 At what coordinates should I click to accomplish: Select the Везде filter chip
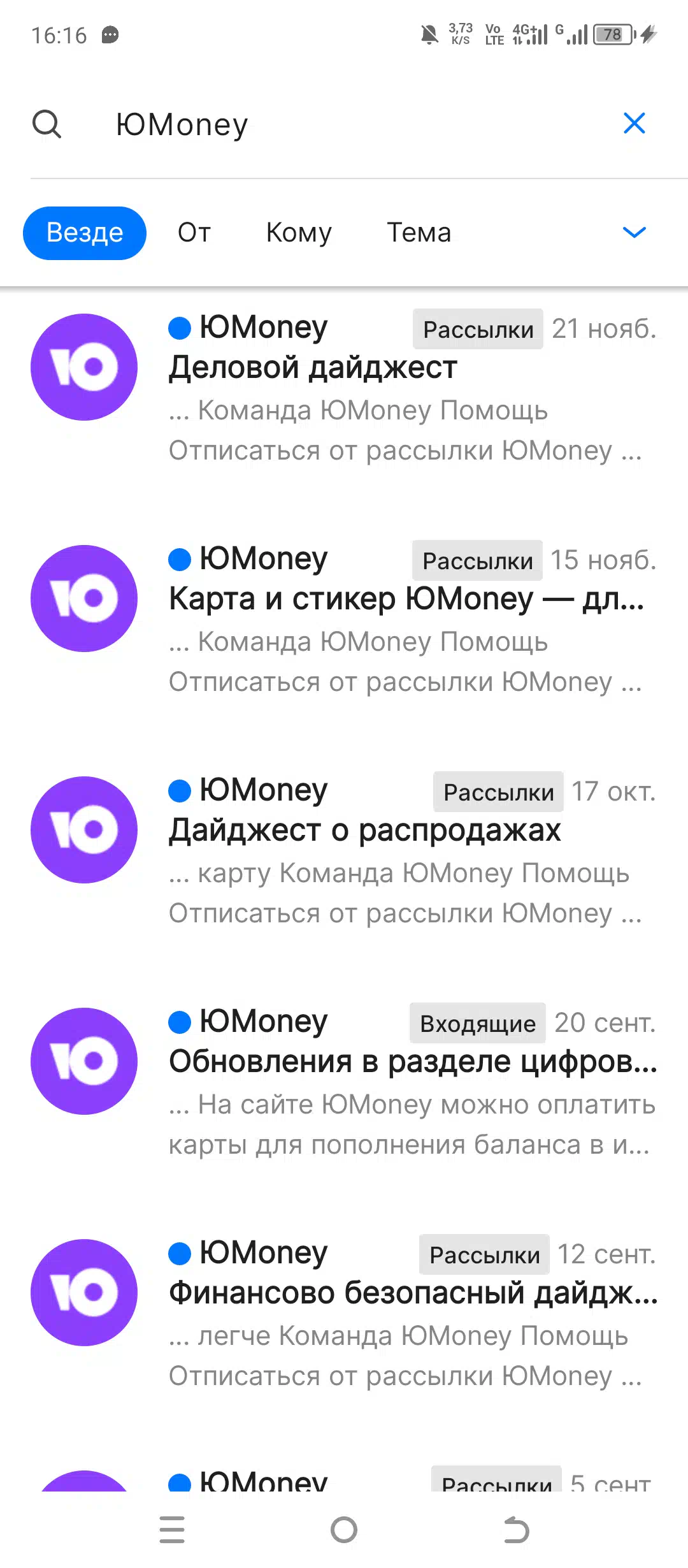coord(85,233)
